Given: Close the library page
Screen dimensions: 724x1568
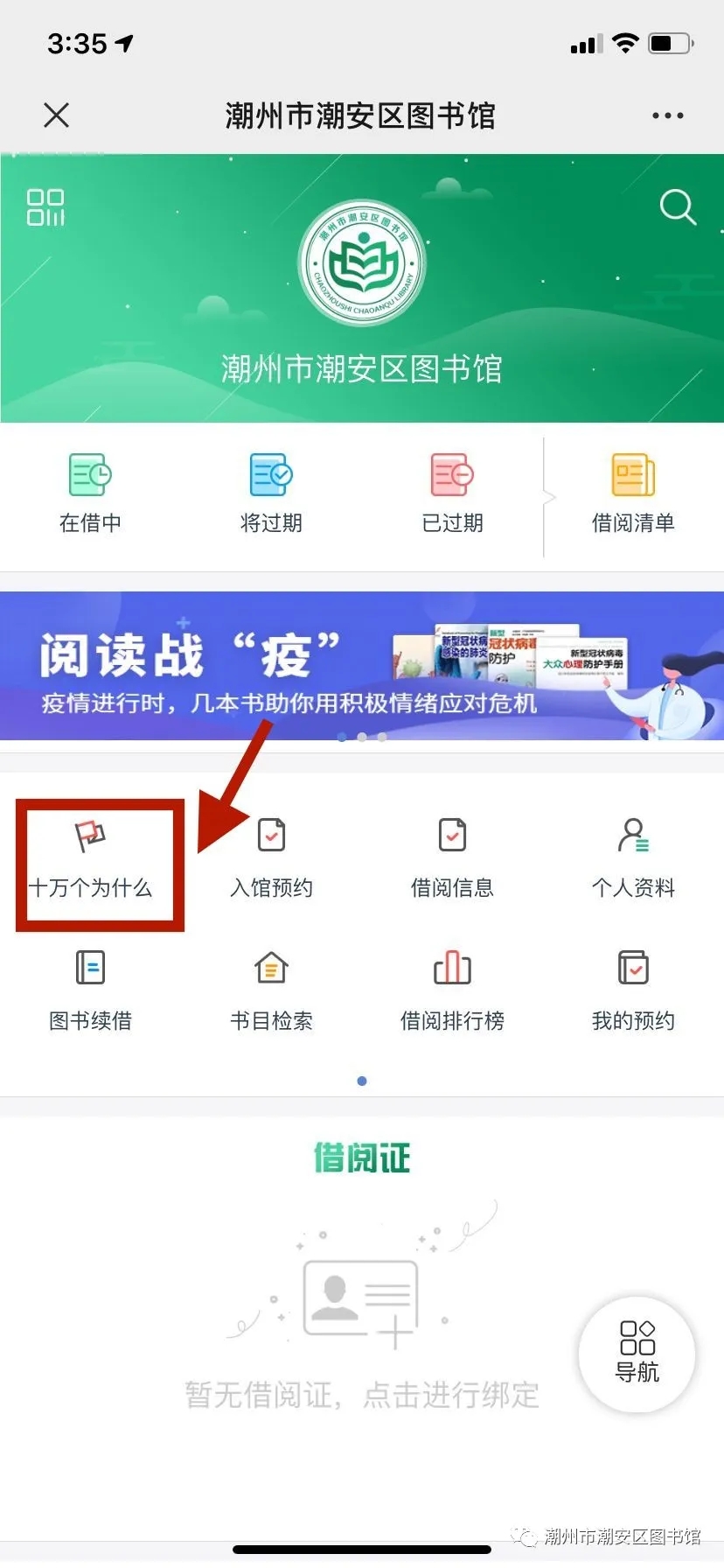Looking at the screenshot, I should [57, 115].
